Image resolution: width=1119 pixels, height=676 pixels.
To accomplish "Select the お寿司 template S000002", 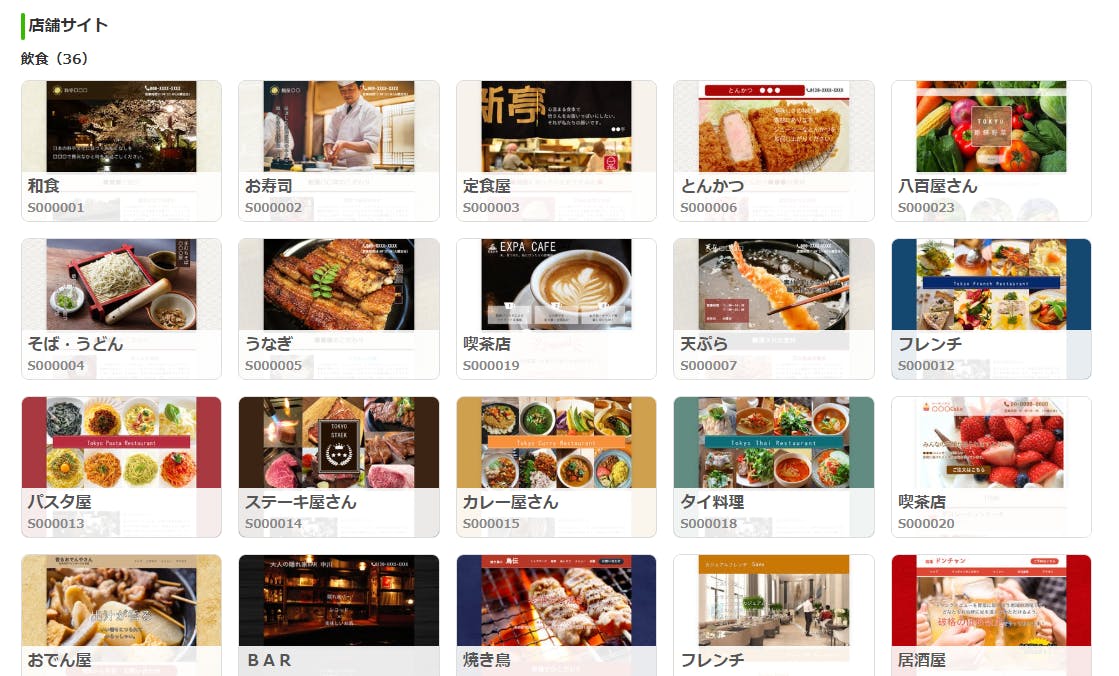I will click(338, 150).
